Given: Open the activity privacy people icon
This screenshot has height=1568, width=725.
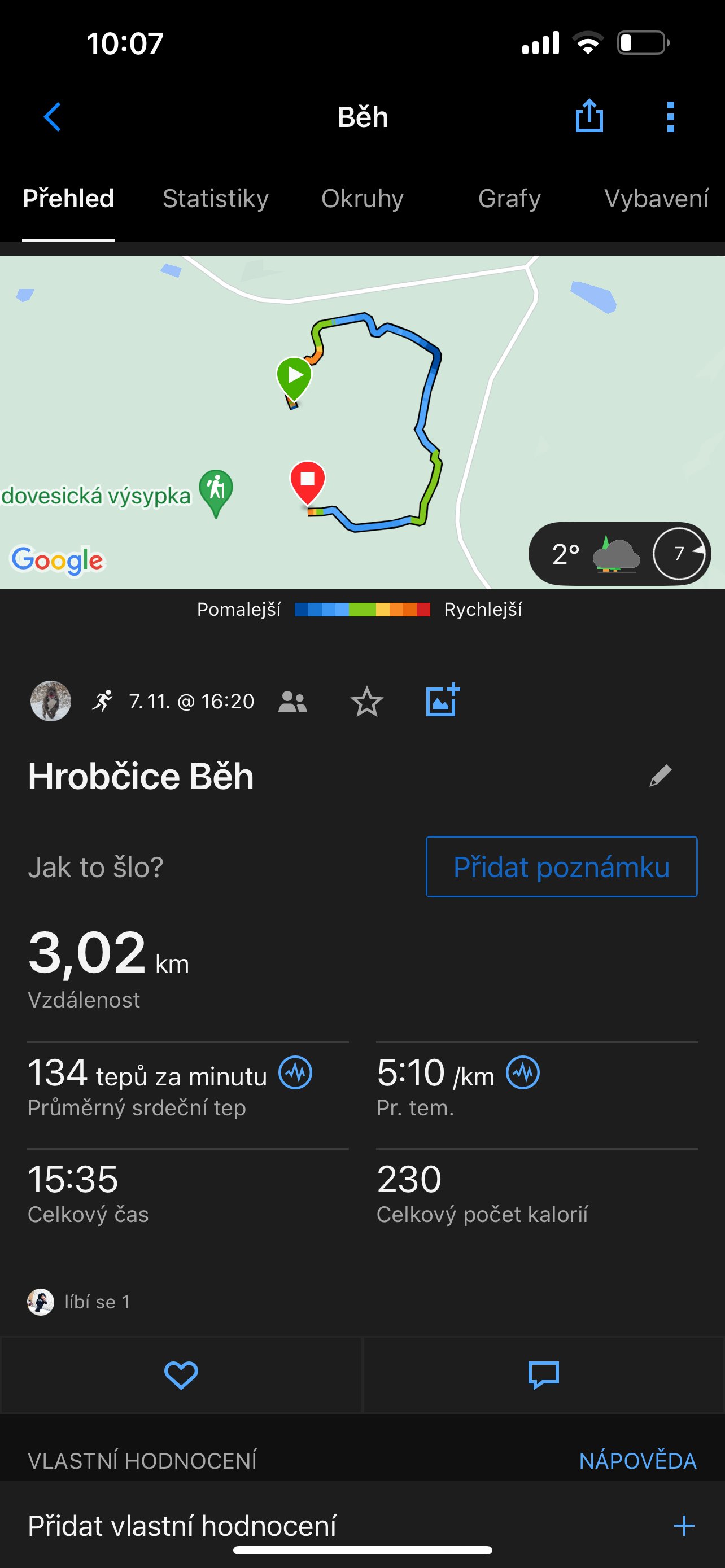Looking at the screenshot, I should click(293, 702).
